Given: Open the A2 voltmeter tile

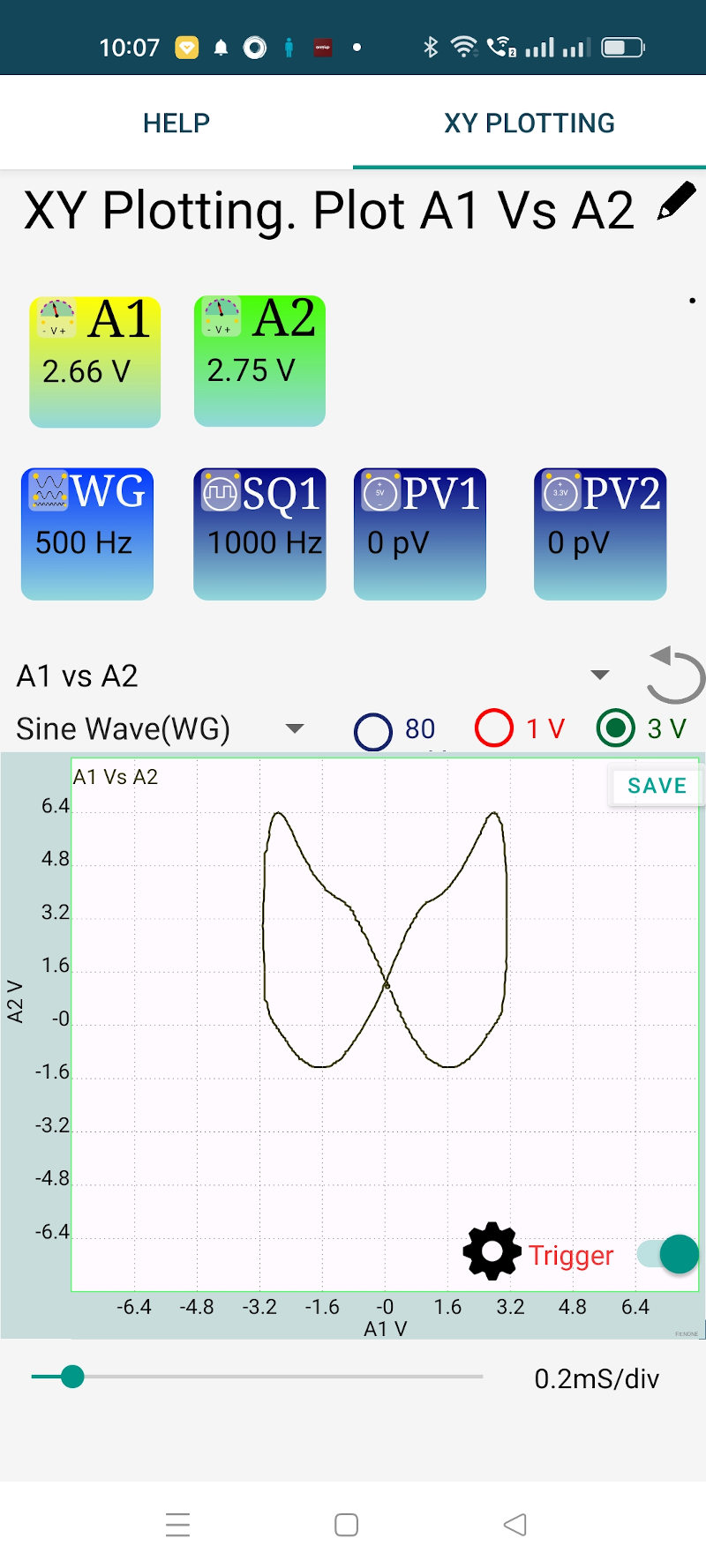Looking at the screenshot, I should pos(259,362).
